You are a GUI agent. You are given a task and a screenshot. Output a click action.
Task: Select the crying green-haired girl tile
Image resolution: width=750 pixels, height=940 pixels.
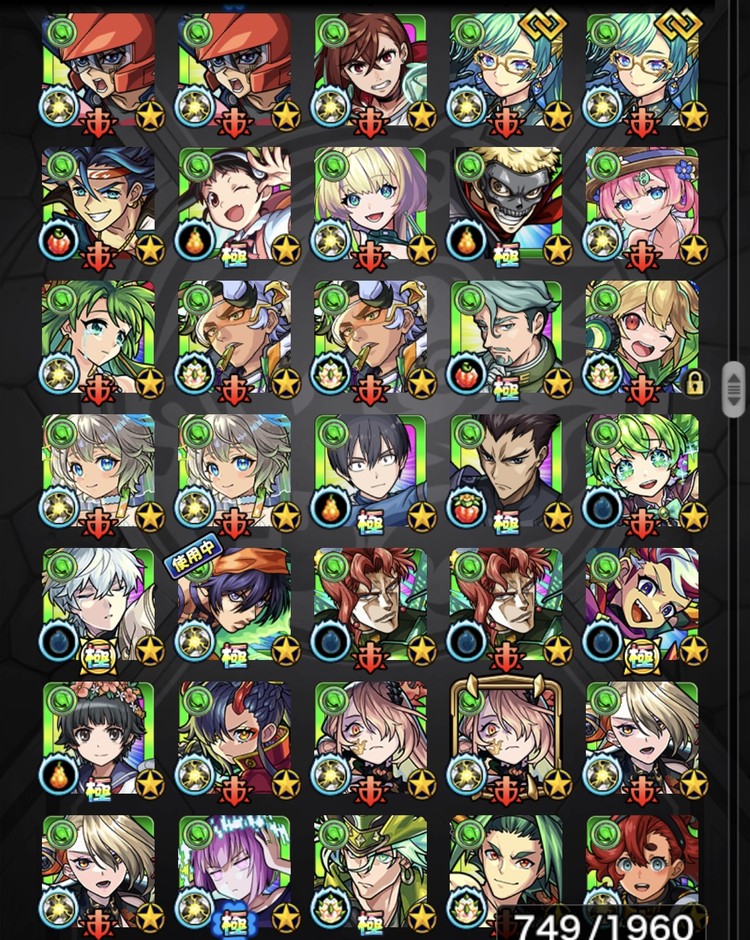point(98,338)
